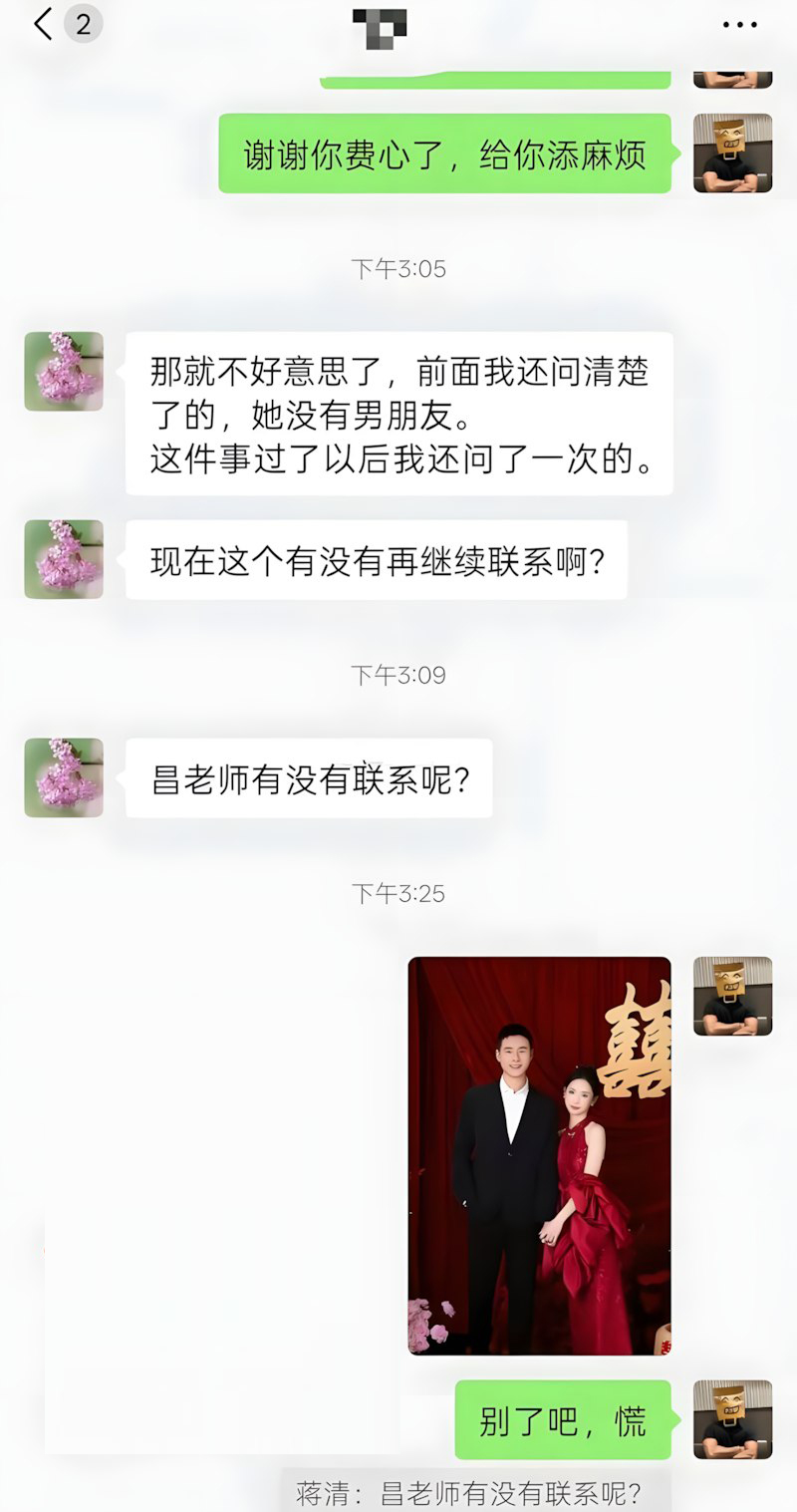This screenshot has height=1512, width=797.
Task: Open the avatar next to "别了吧，慌"
Action: pyautogui.click(x=732, y=1419)
